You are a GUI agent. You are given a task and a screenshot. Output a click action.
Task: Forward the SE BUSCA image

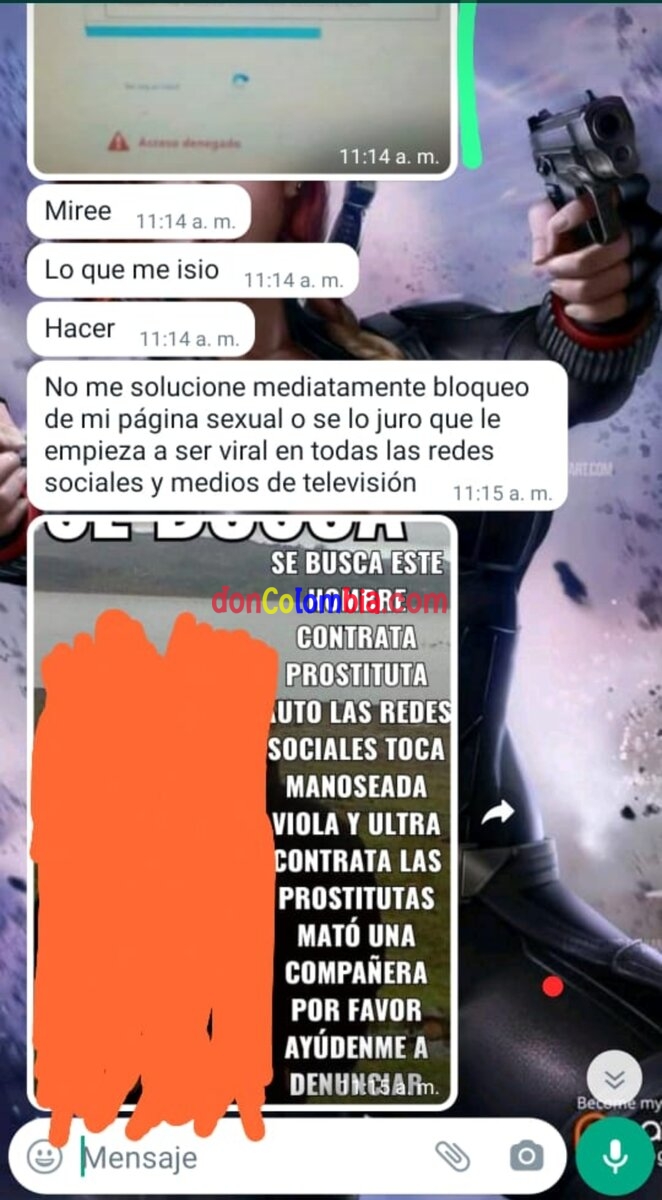(497, 814)
